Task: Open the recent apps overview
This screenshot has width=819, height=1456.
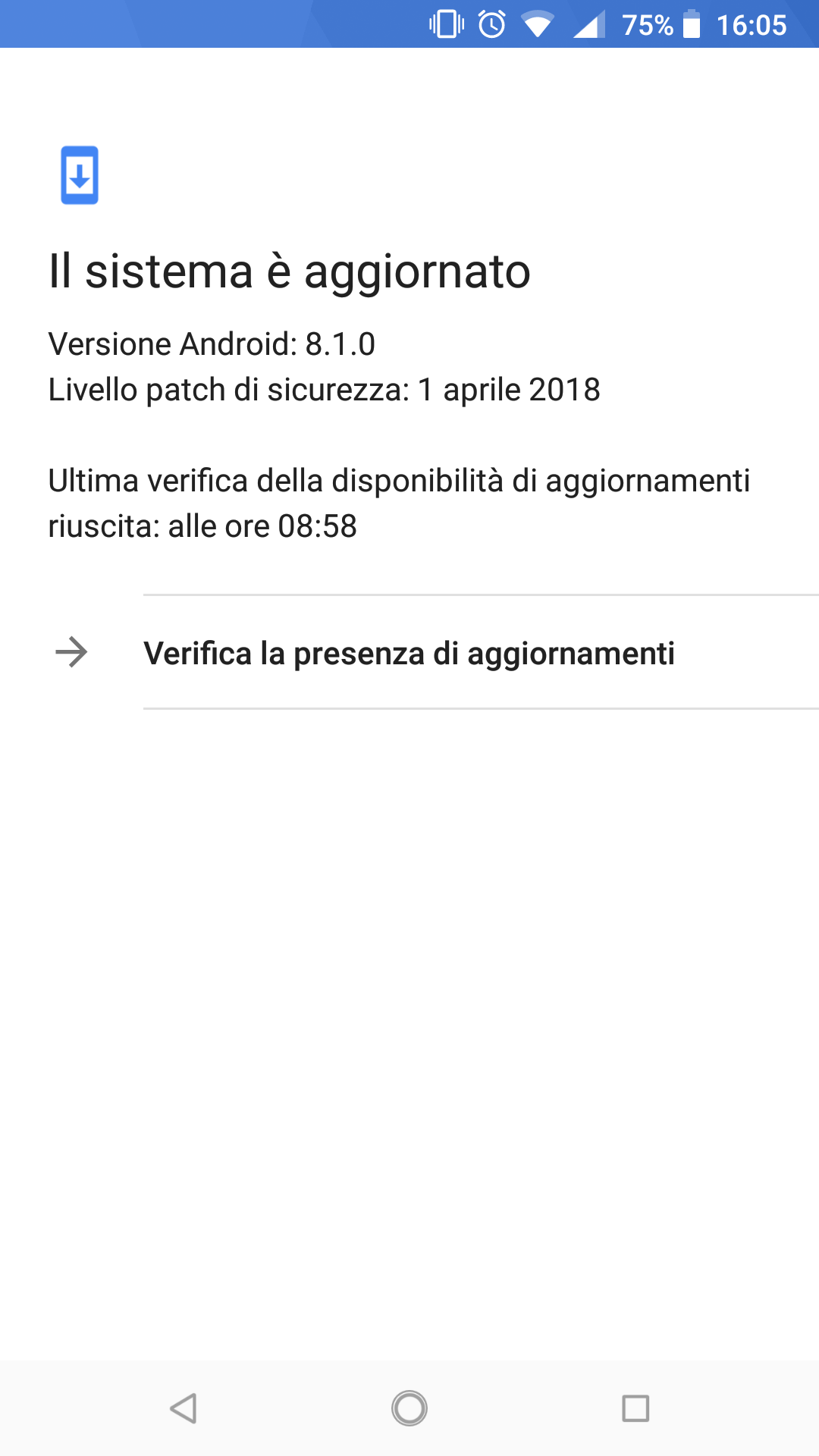Action: click(635, 1408)
